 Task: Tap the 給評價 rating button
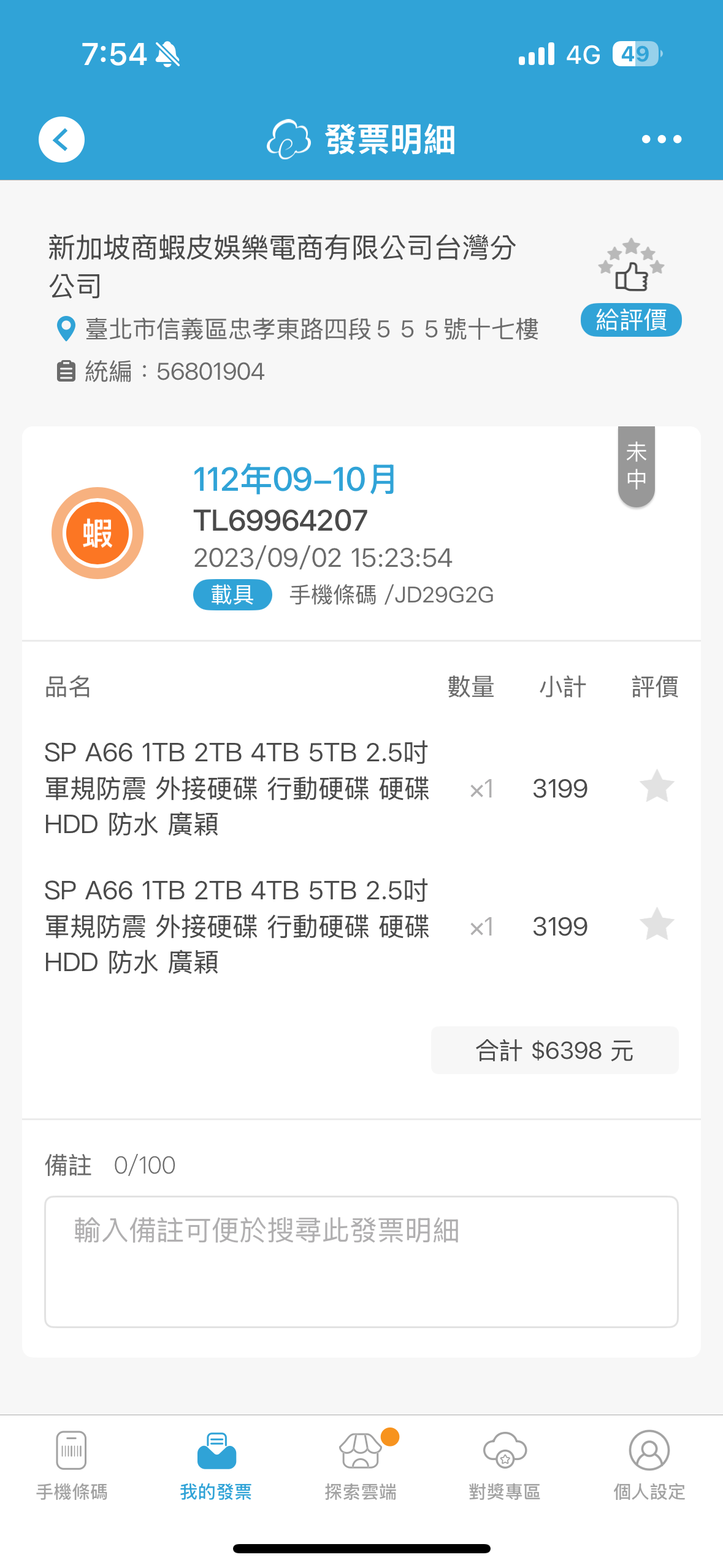coord(630,320)
